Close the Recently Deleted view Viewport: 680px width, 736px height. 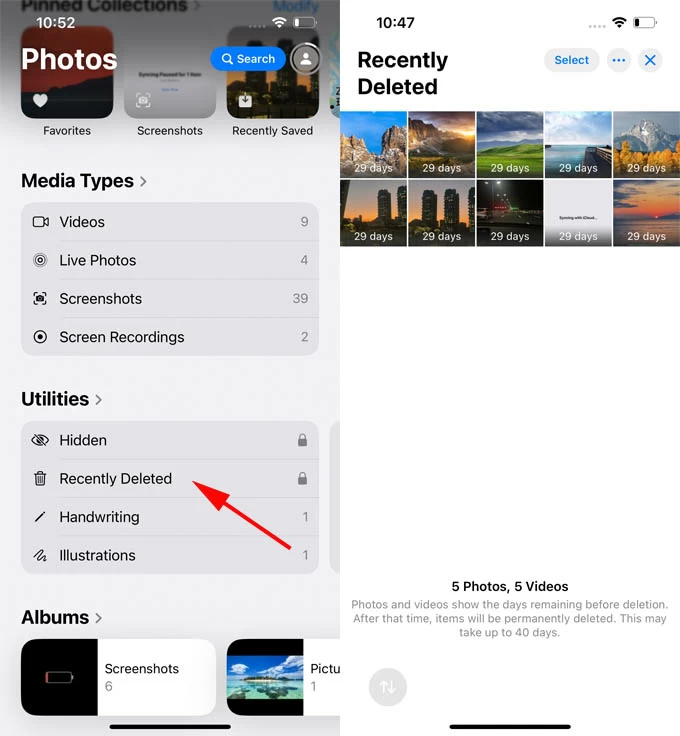tap(650, 60)
